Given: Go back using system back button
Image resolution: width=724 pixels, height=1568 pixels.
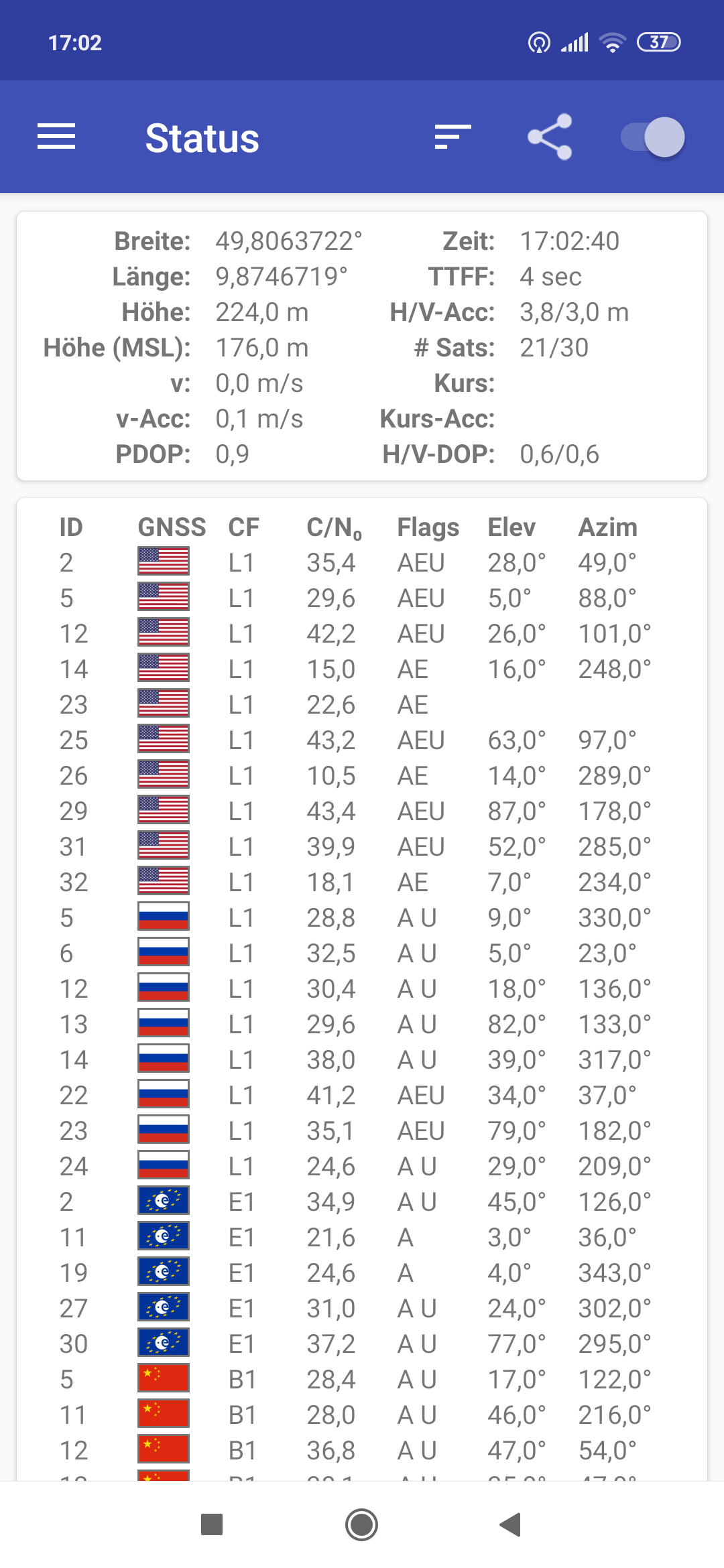Looking at the screenshot, I should [x=511, y=1524].
